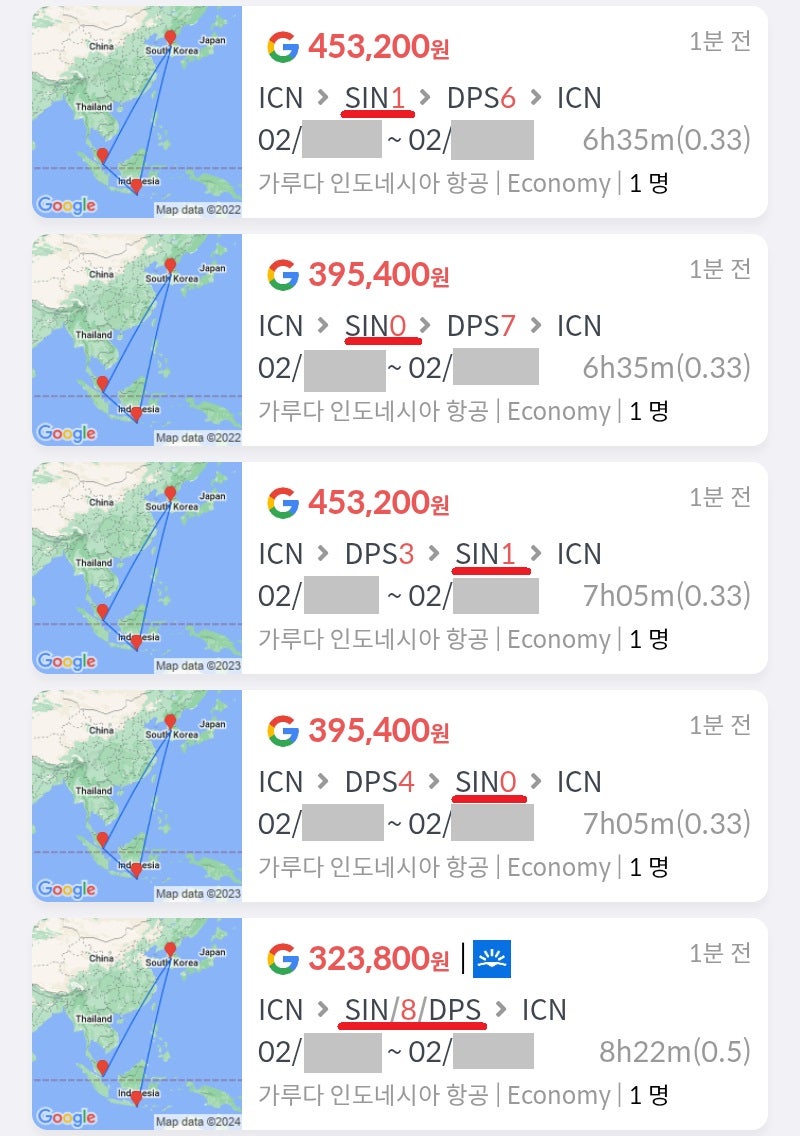
Task: Click the map thumbnail on the third flight card
Action: click(x=137, y=568)
